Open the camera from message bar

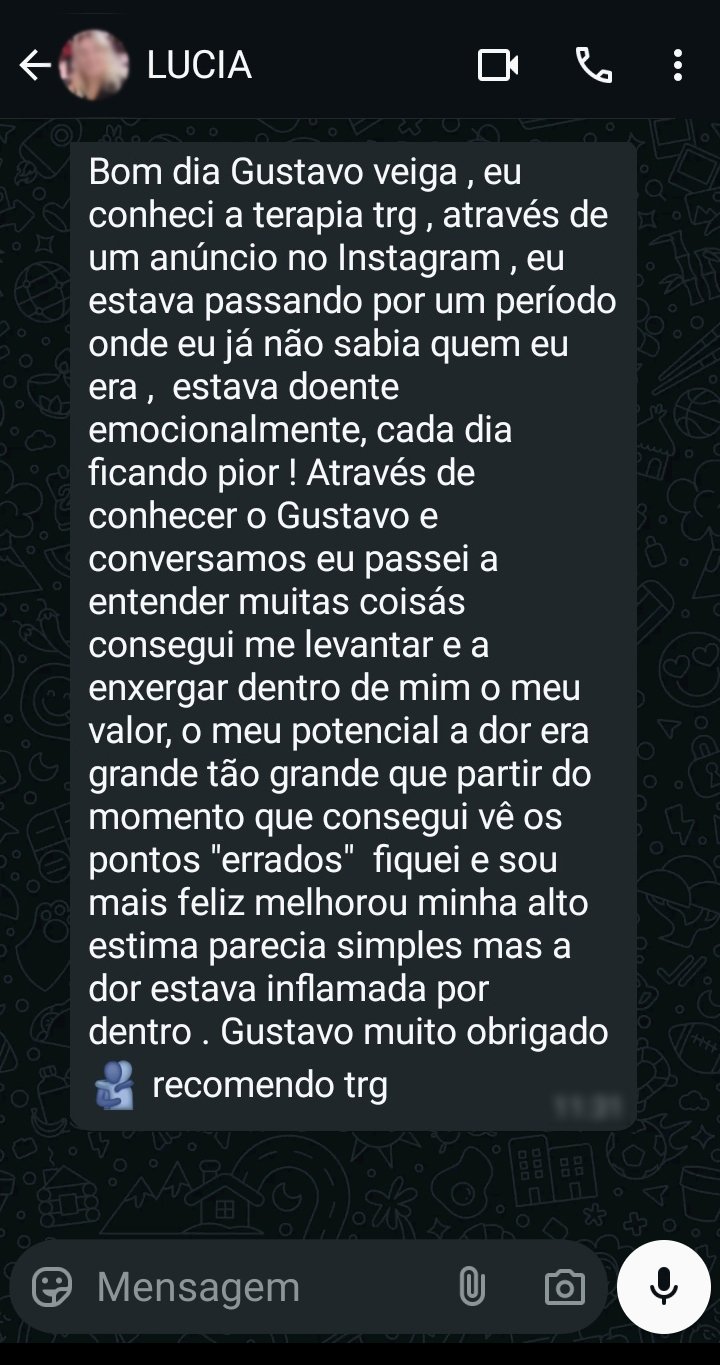point(565,1287)
